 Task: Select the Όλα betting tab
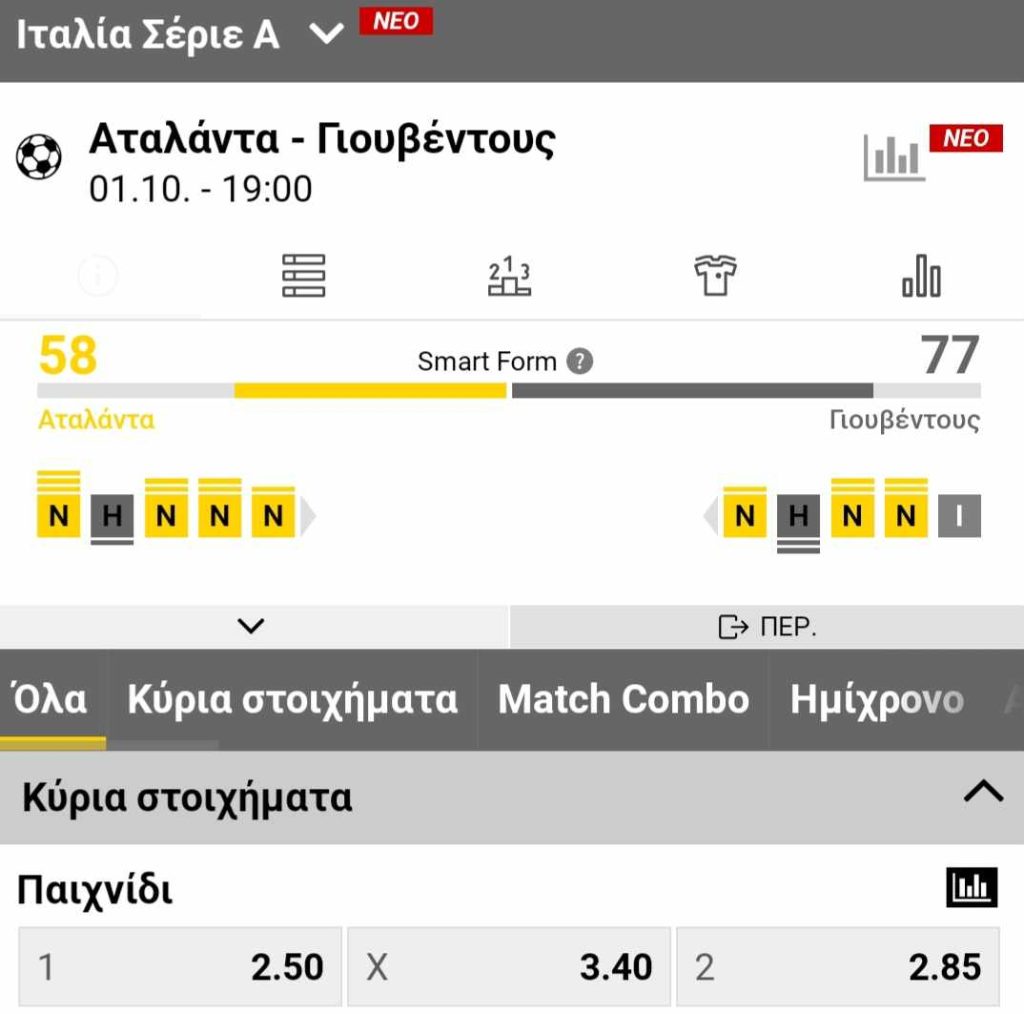52,699
